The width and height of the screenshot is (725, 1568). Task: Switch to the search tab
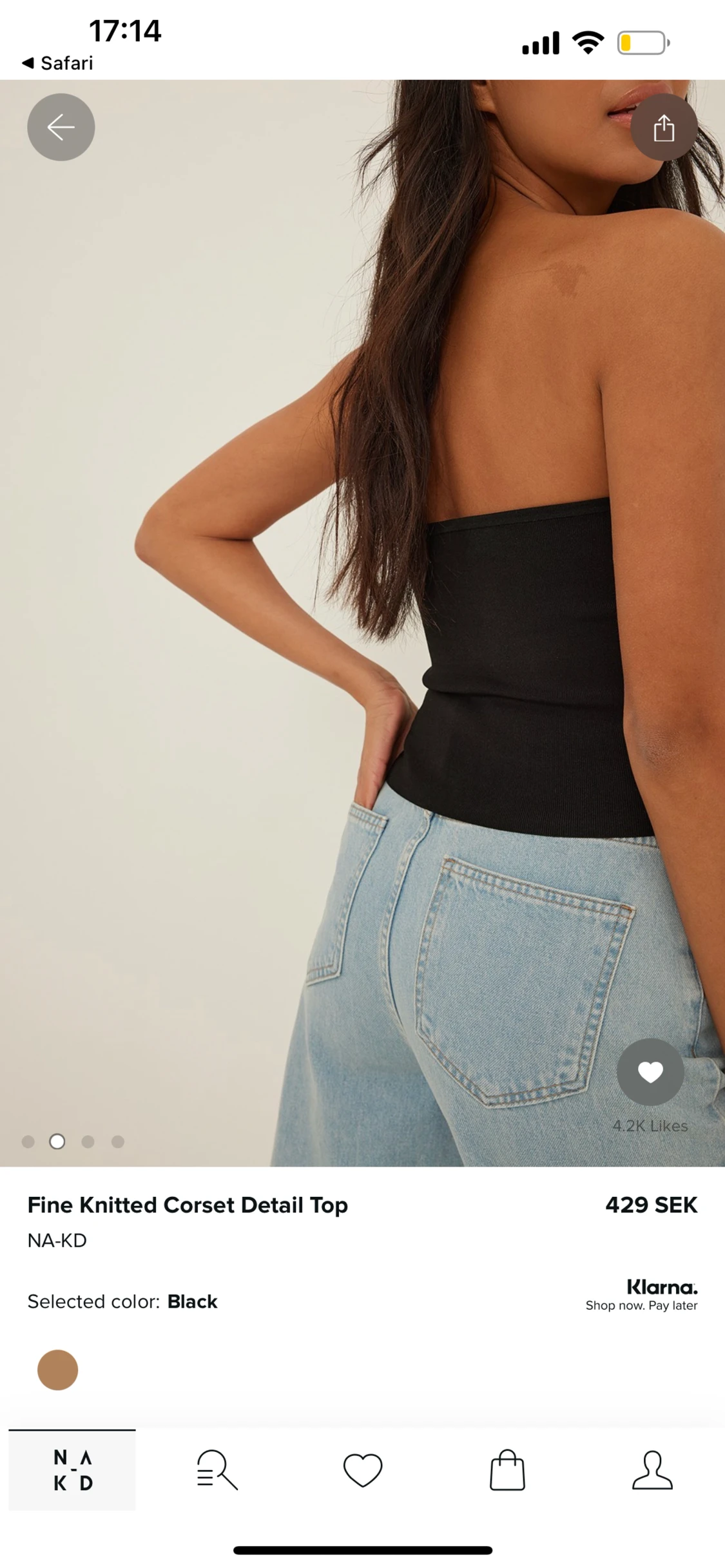(x=217, y=1469)
